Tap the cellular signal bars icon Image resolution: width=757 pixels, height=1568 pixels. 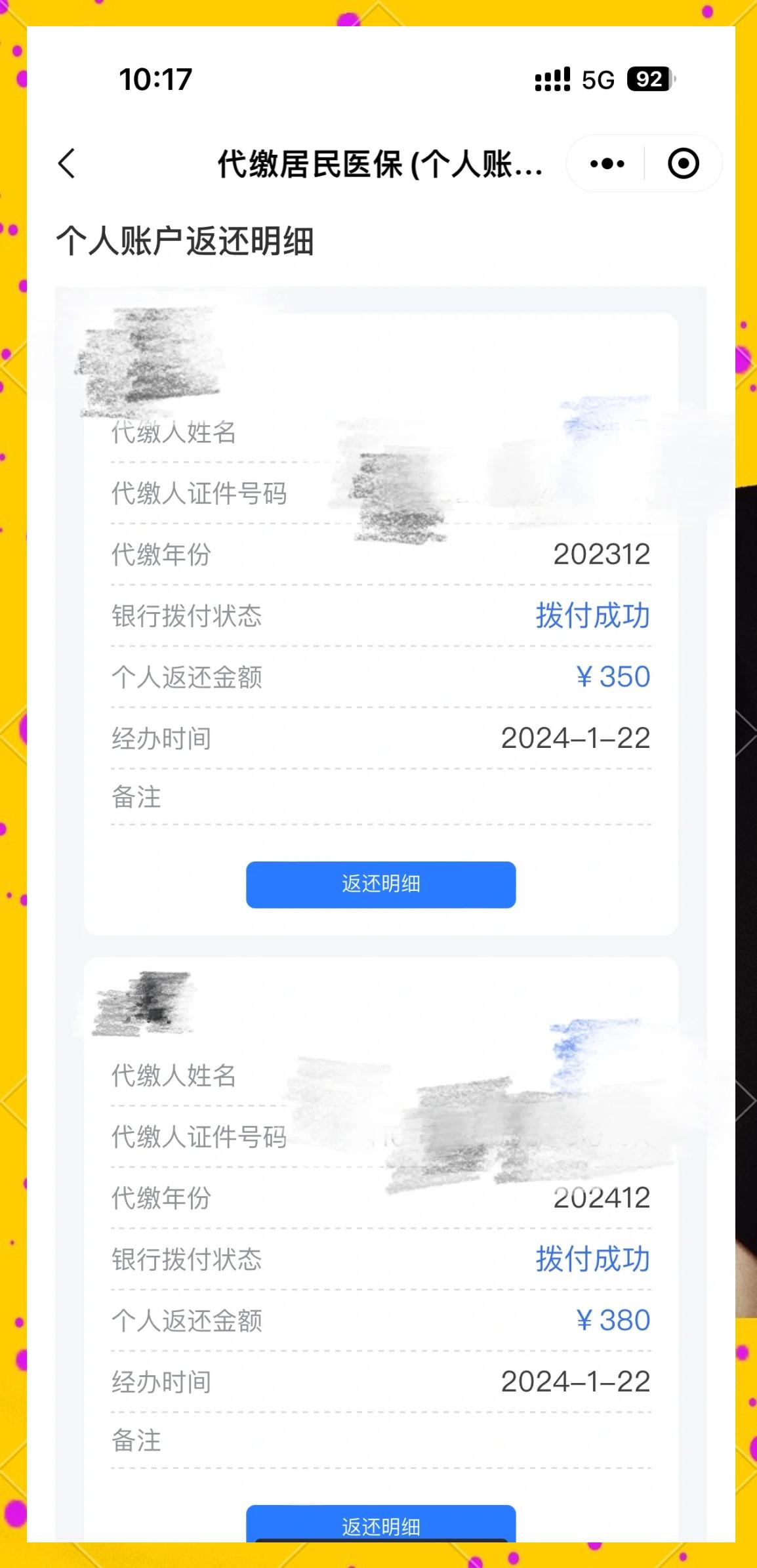tap(551, 80)
